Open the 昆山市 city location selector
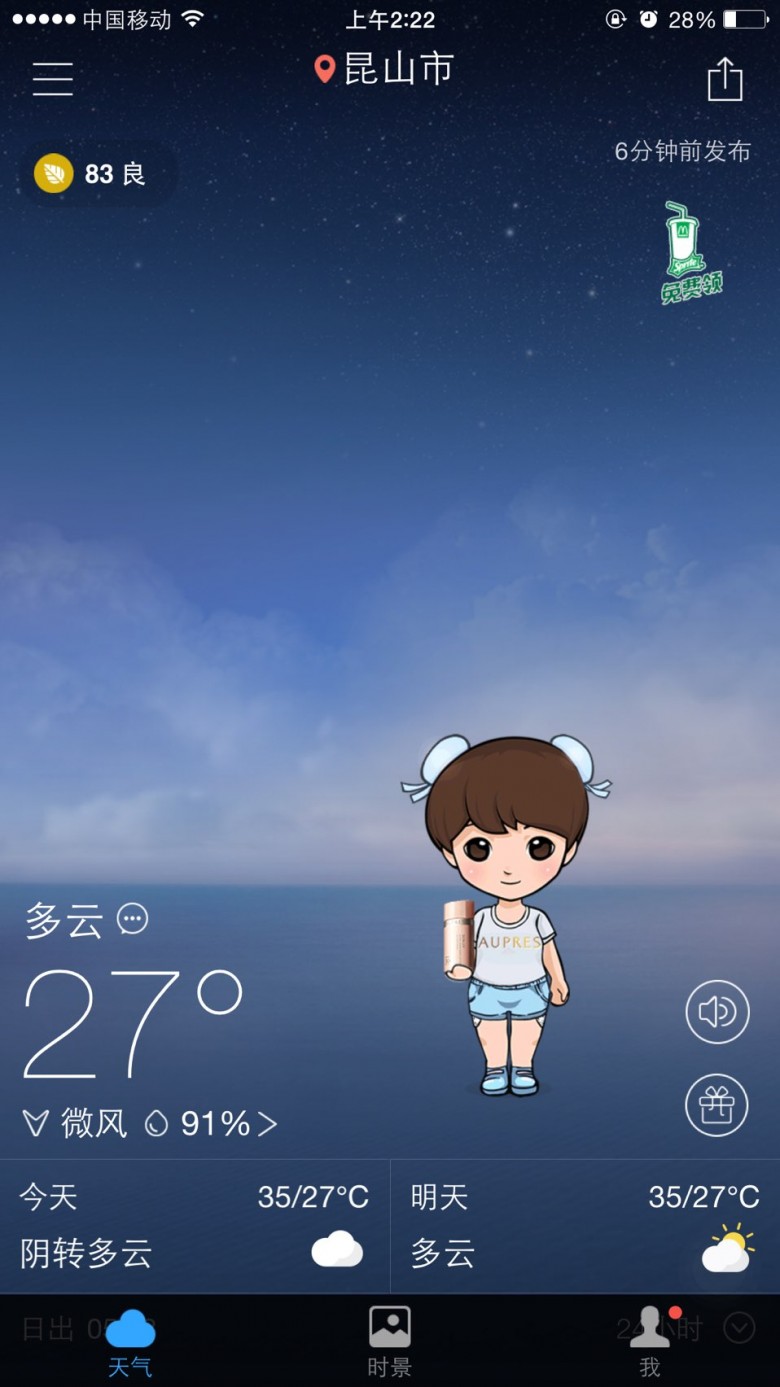The height and width of the screenshot is (1387, 780). 384,69
